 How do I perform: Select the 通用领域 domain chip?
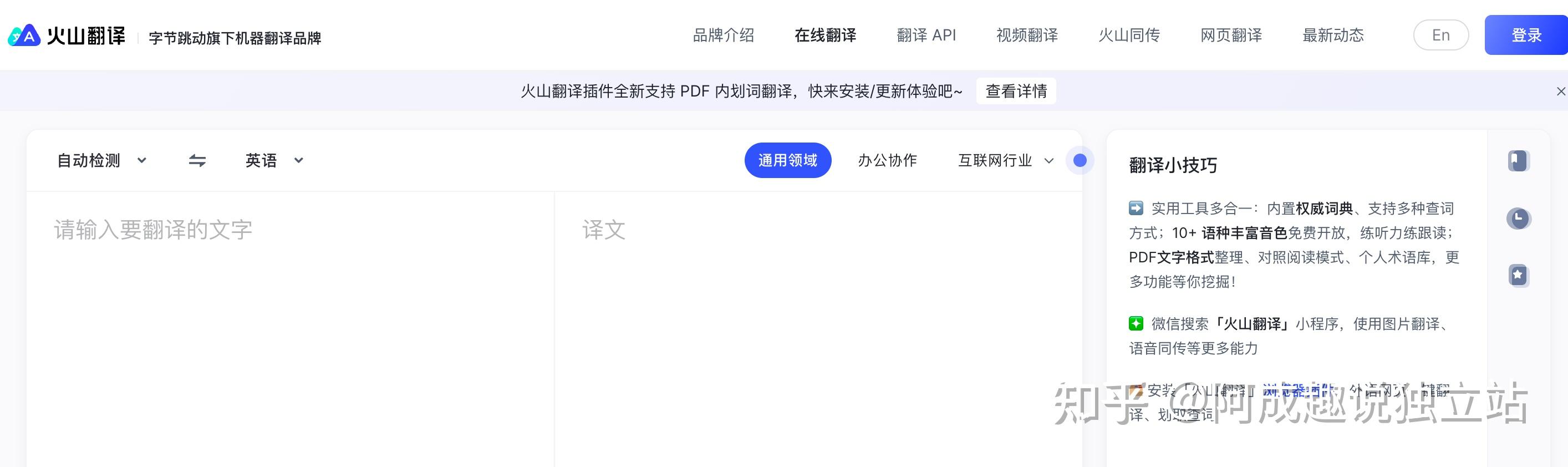click(787, 161)
